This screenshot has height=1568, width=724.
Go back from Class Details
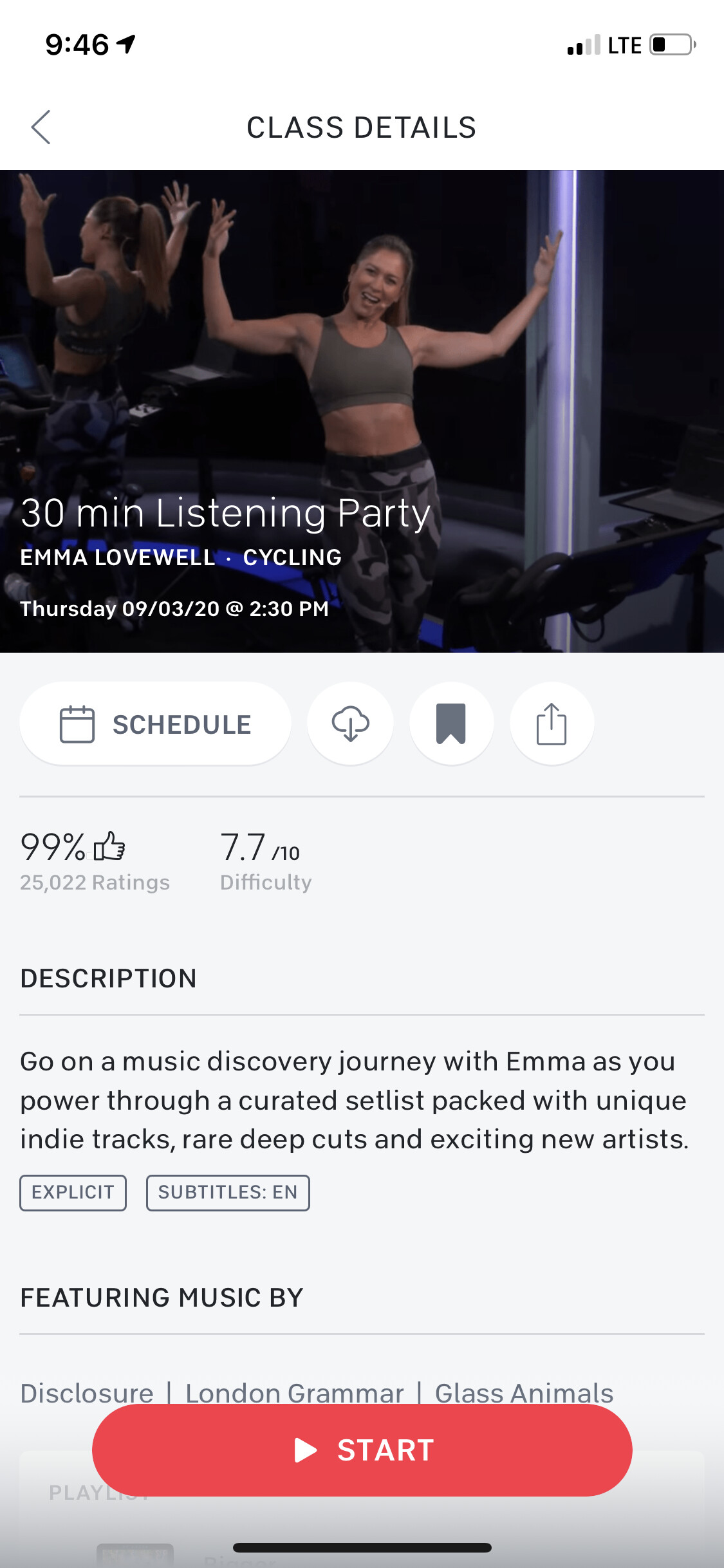[x=41, y=127]
